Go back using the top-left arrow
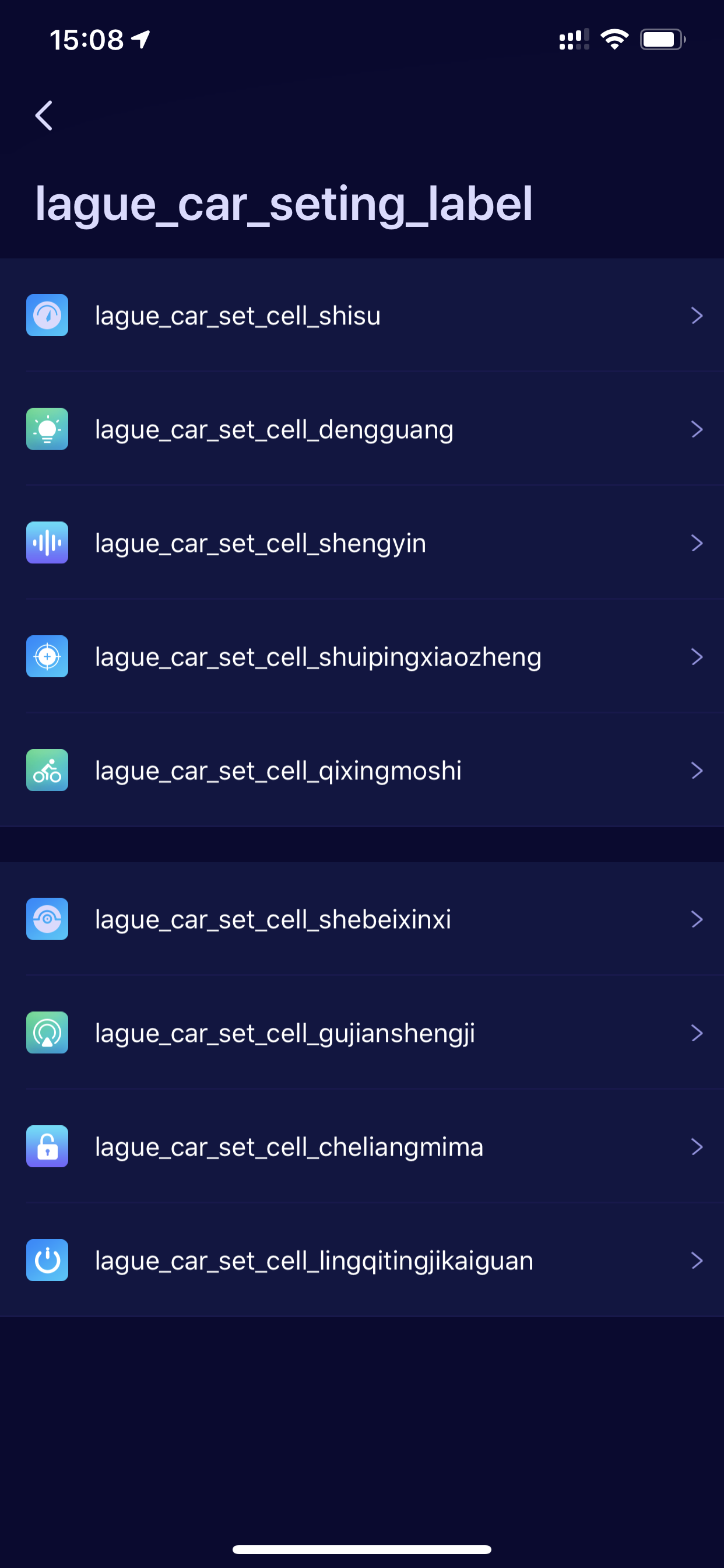The image size is (724, 1568). pos(44,116)
